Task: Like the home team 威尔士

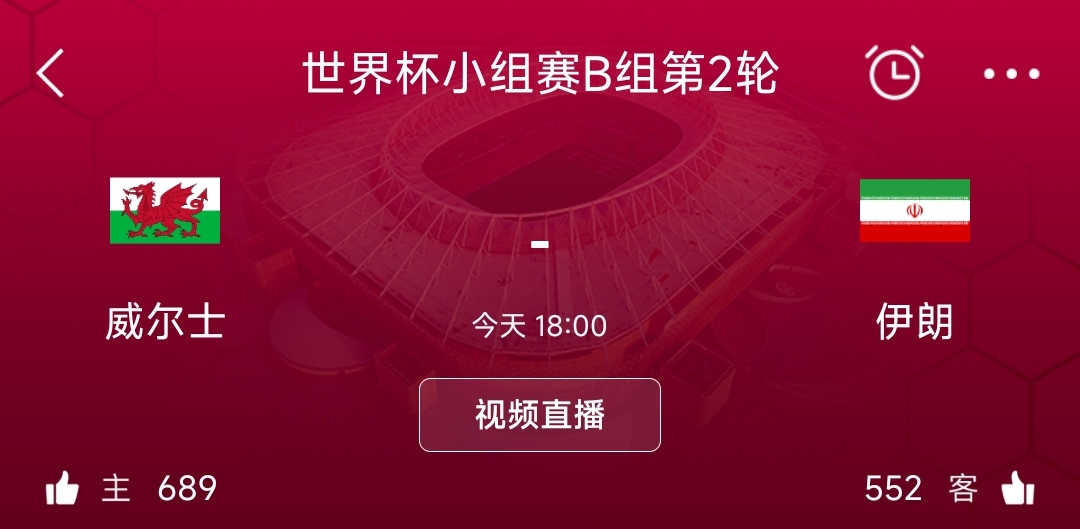Action: (63, 489)
